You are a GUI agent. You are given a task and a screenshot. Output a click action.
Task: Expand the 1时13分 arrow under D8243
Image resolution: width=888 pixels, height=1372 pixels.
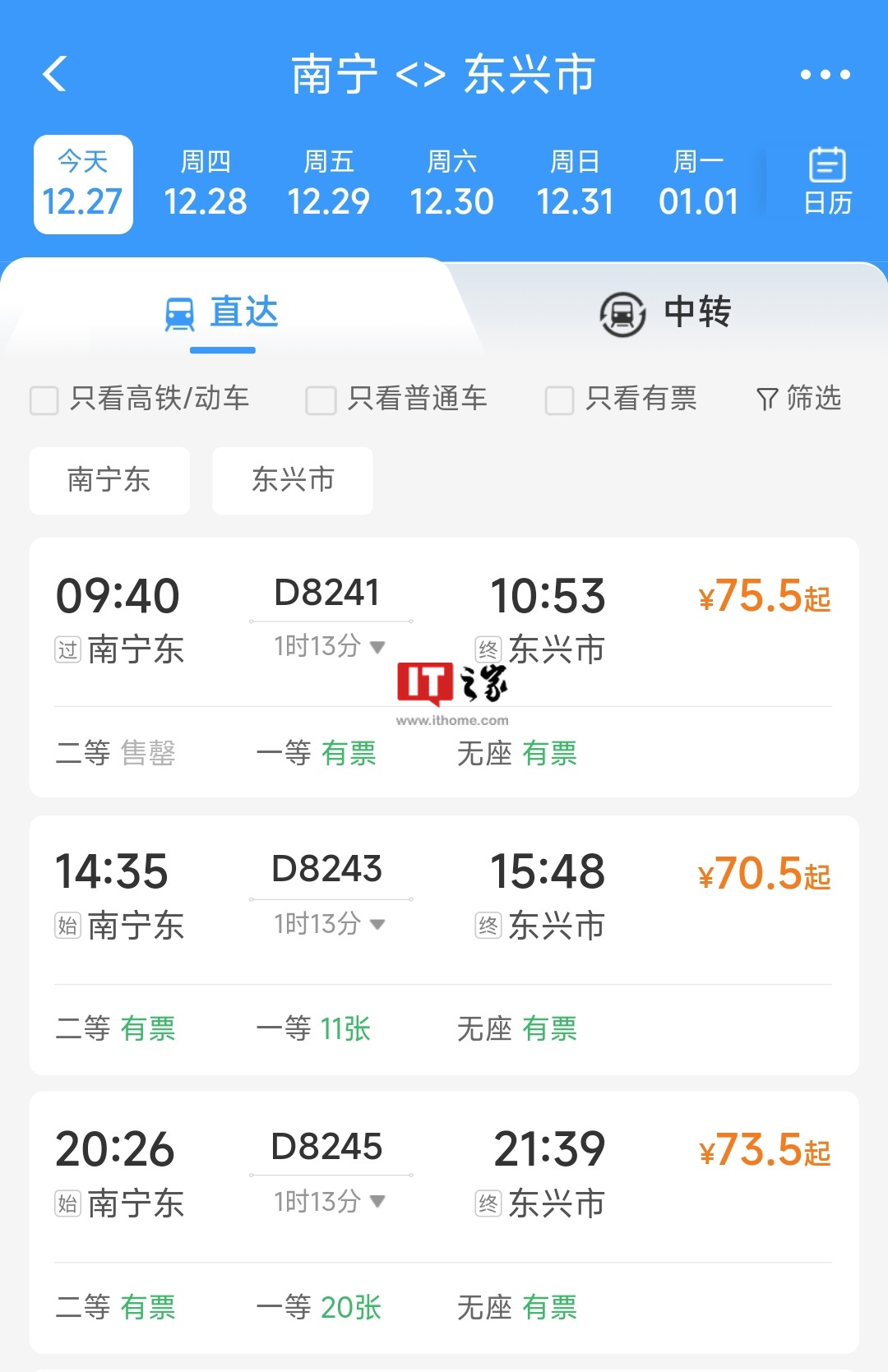pos(377,924)
